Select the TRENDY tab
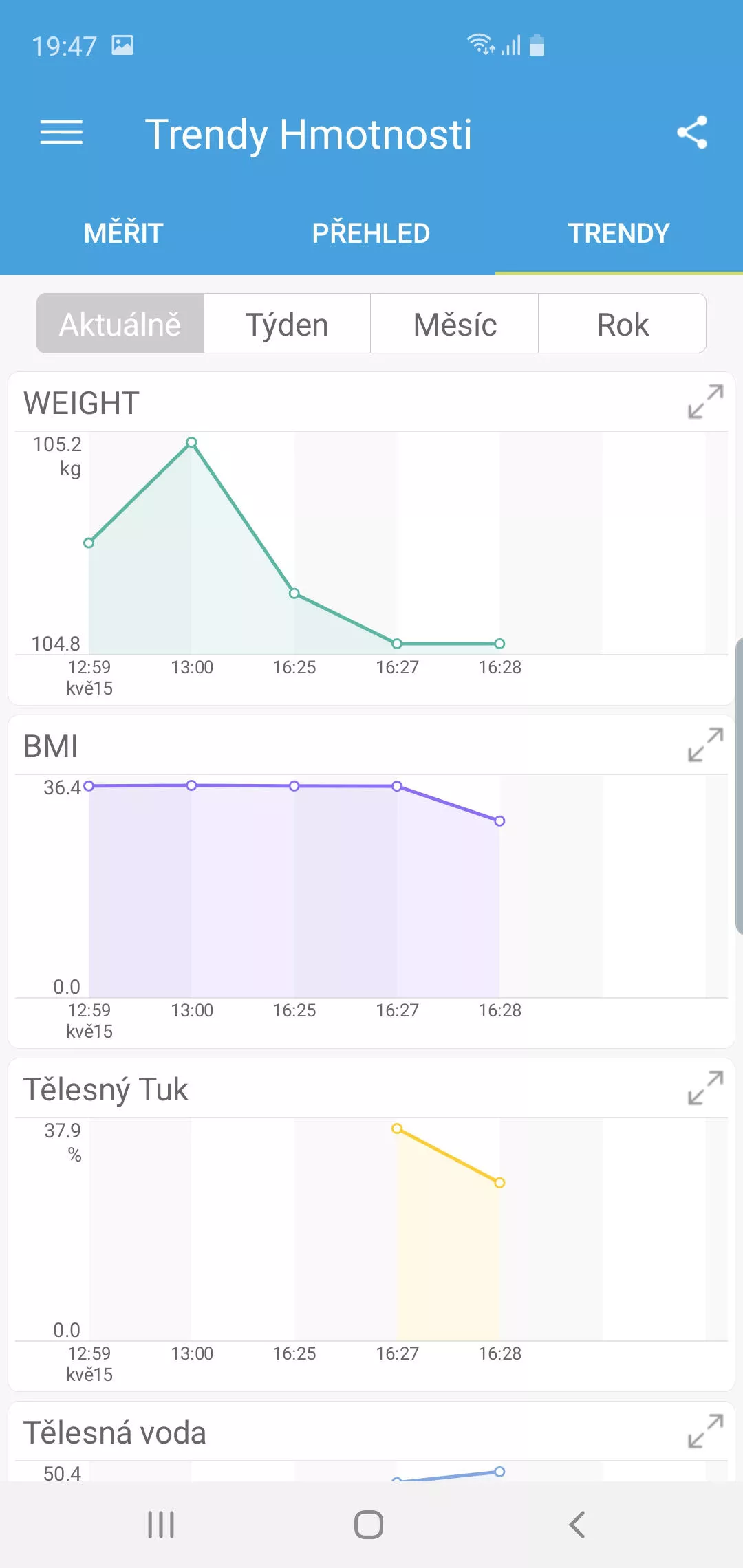The image size is (743, 1568). coord(618,233)
